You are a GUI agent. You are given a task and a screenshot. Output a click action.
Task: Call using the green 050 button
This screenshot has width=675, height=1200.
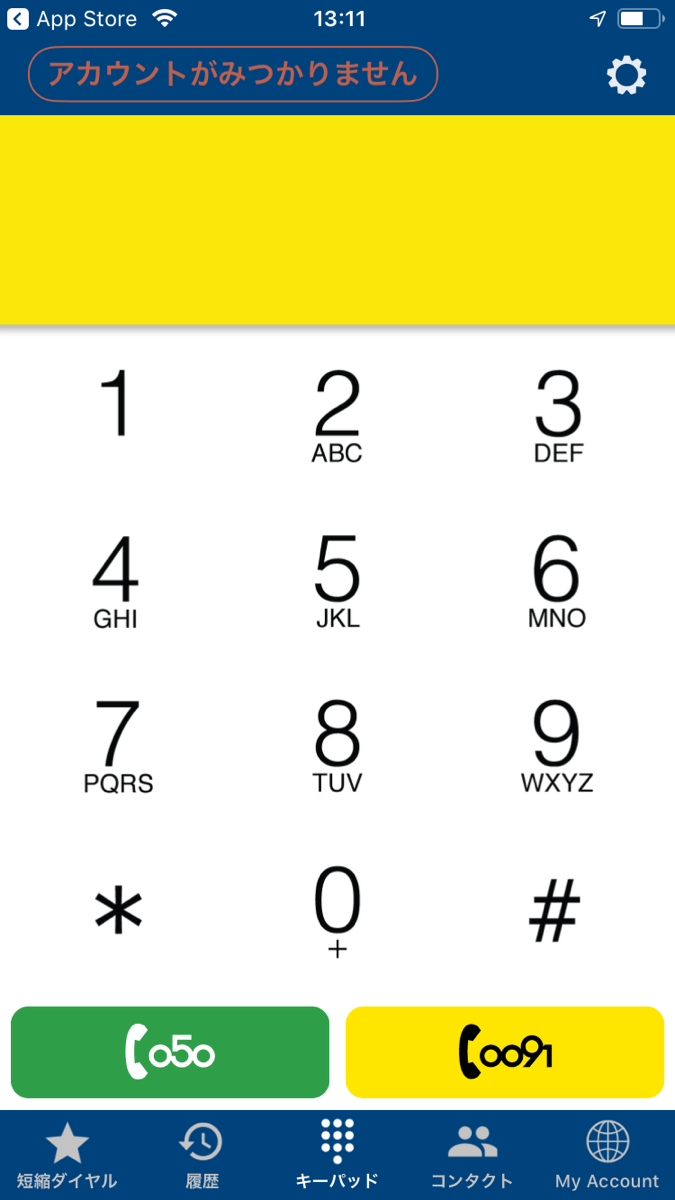point(170,1052)
